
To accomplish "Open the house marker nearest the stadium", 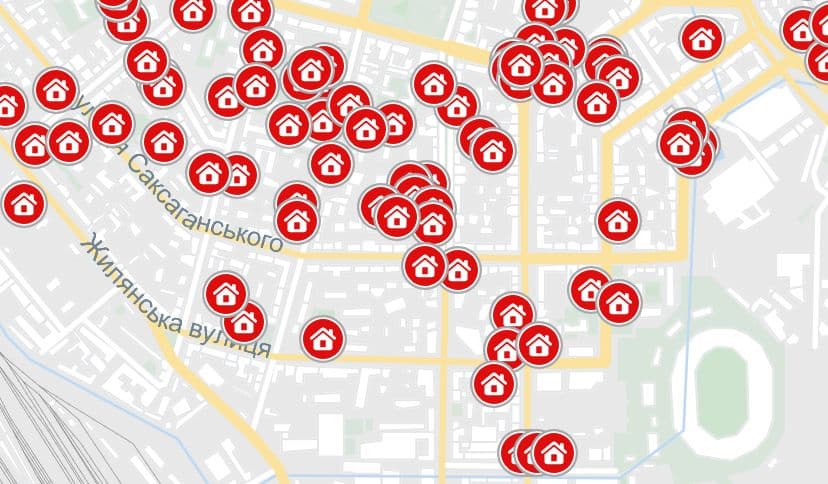I will 619,302.
